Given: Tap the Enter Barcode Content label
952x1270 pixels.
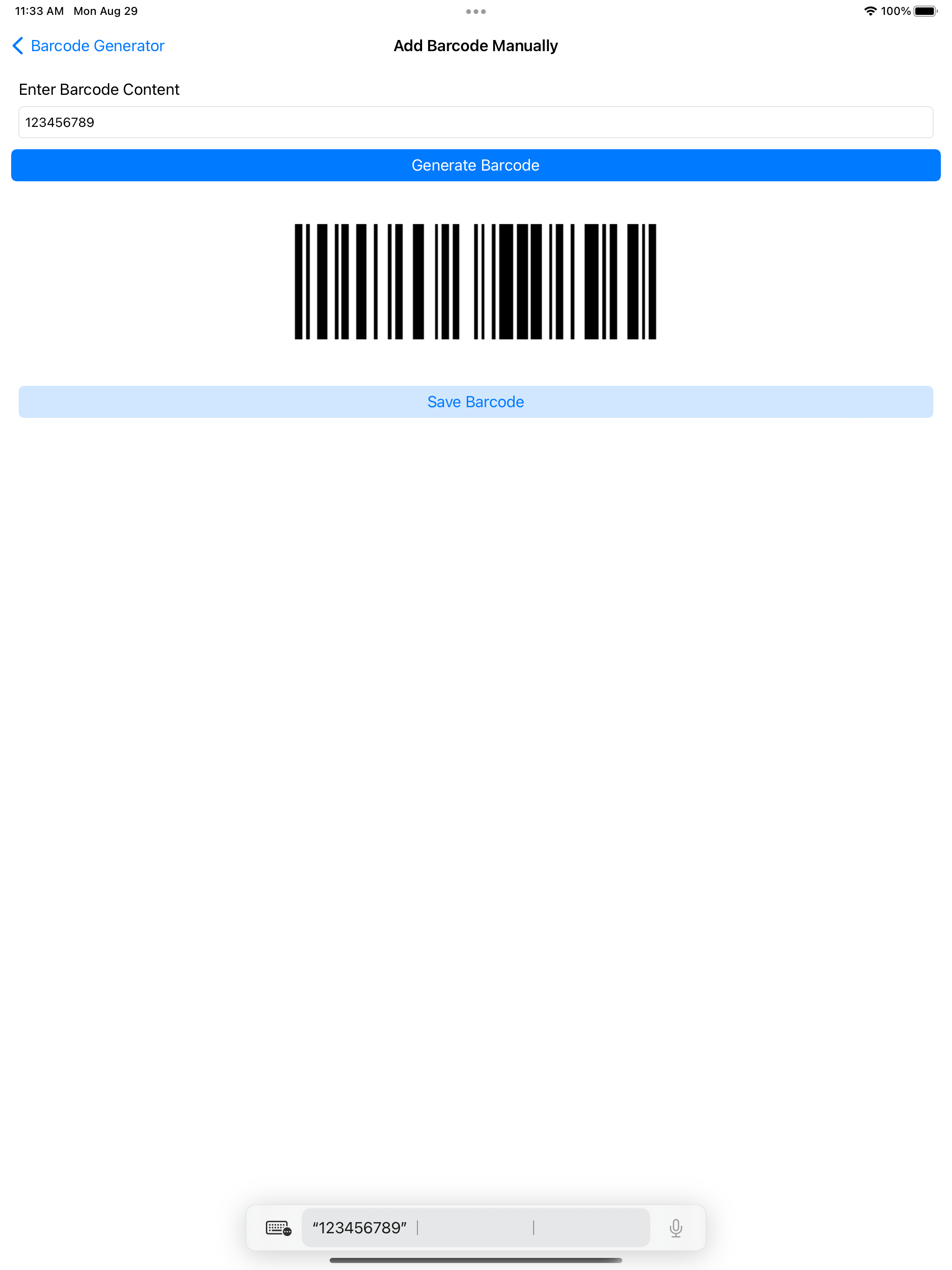Looking at the screenshot, I should (98, 89).
